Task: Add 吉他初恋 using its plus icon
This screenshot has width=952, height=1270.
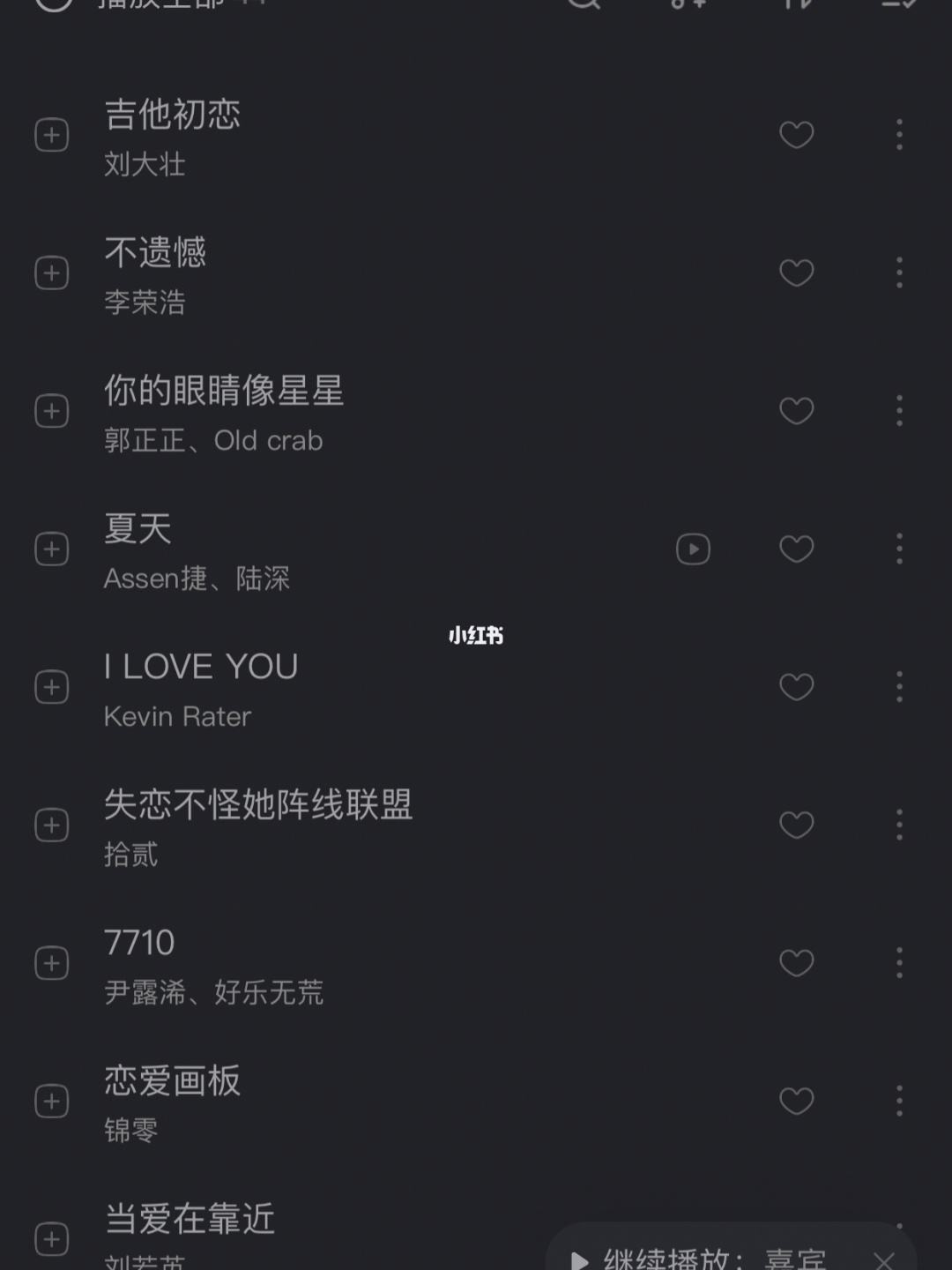Action: pyautogui.click(x=51, y=134)
